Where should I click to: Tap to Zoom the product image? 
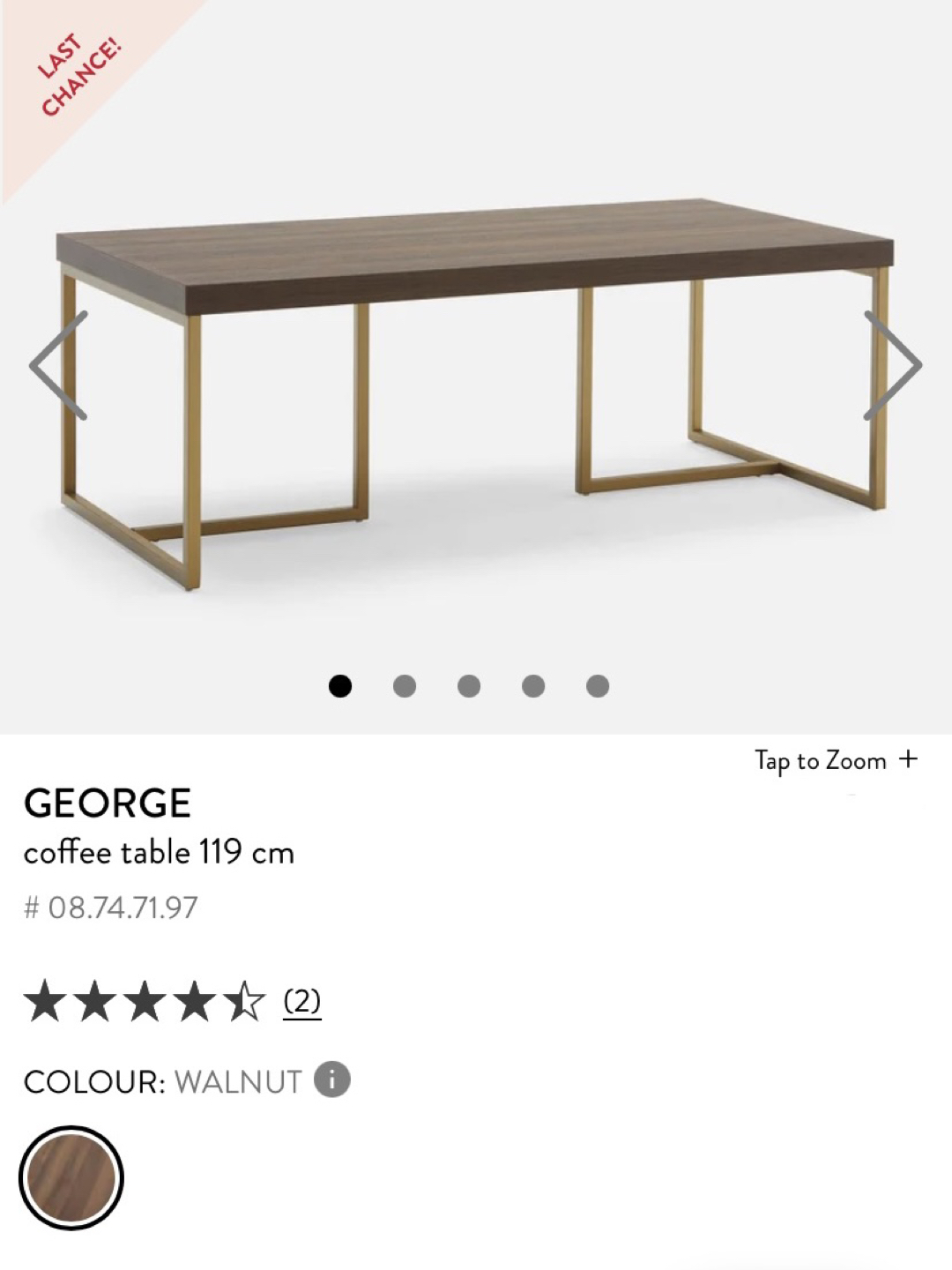836,760
